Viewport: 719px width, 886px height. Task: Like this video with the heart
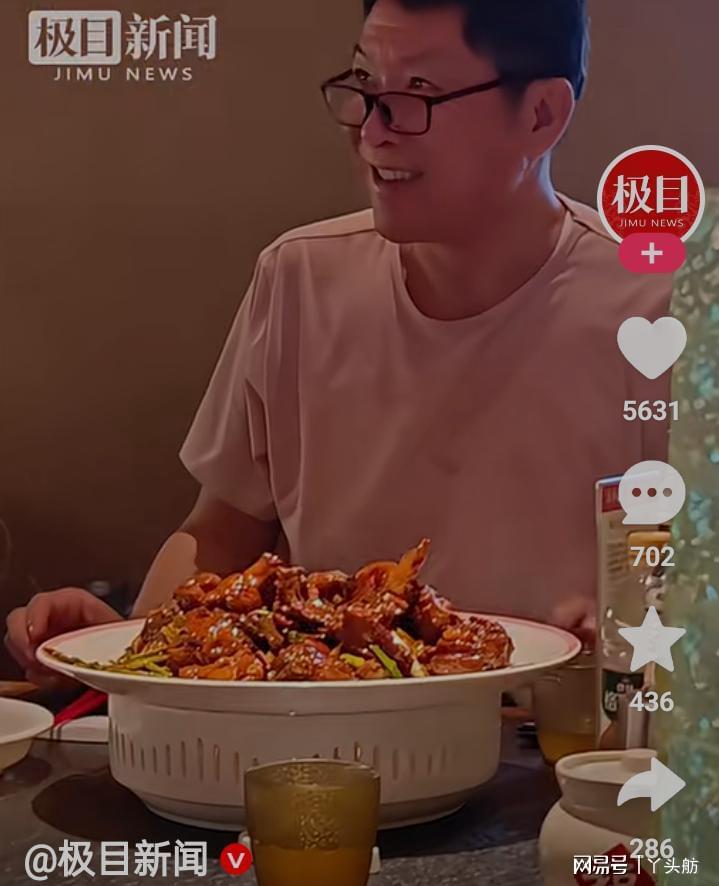(x=651, y=347)
